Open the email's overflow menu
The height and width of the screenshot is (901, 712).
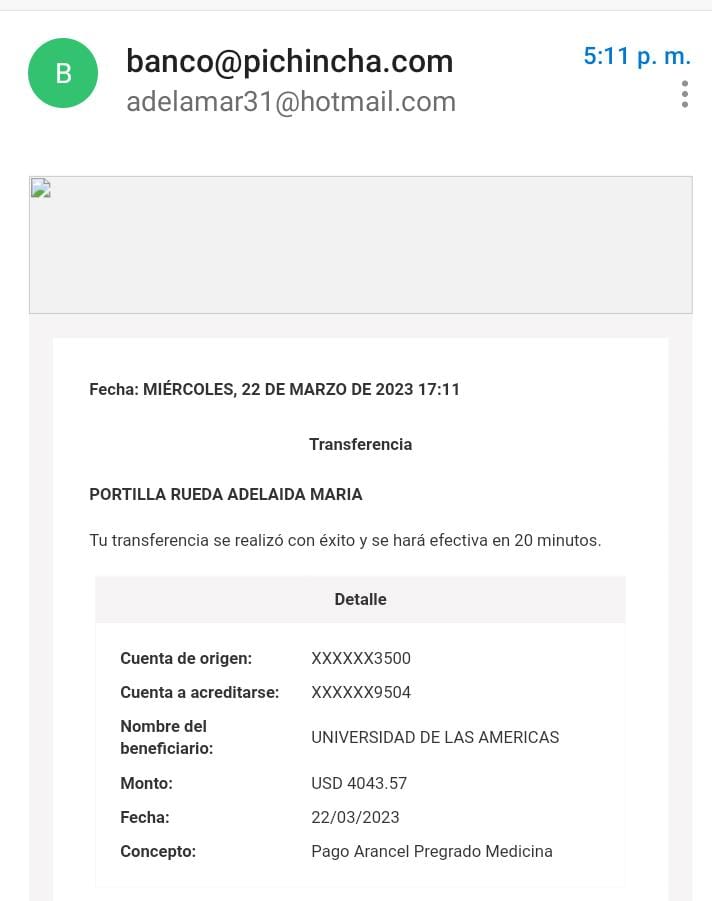coord(684,94)
